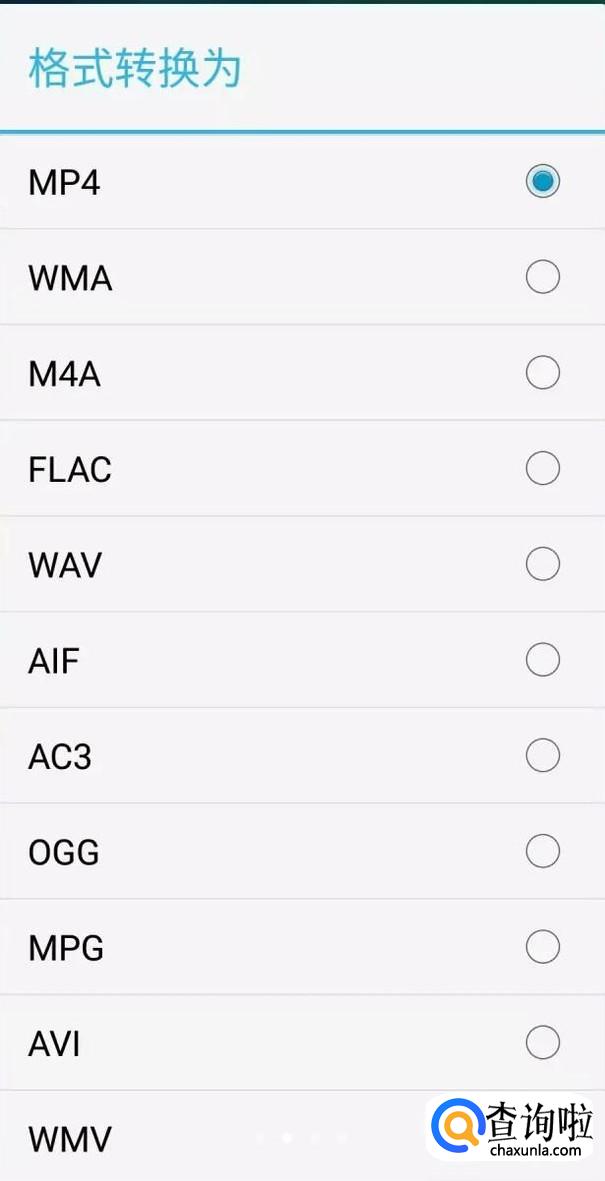
Task: Select the MPG format
Action: click(542, 947)
